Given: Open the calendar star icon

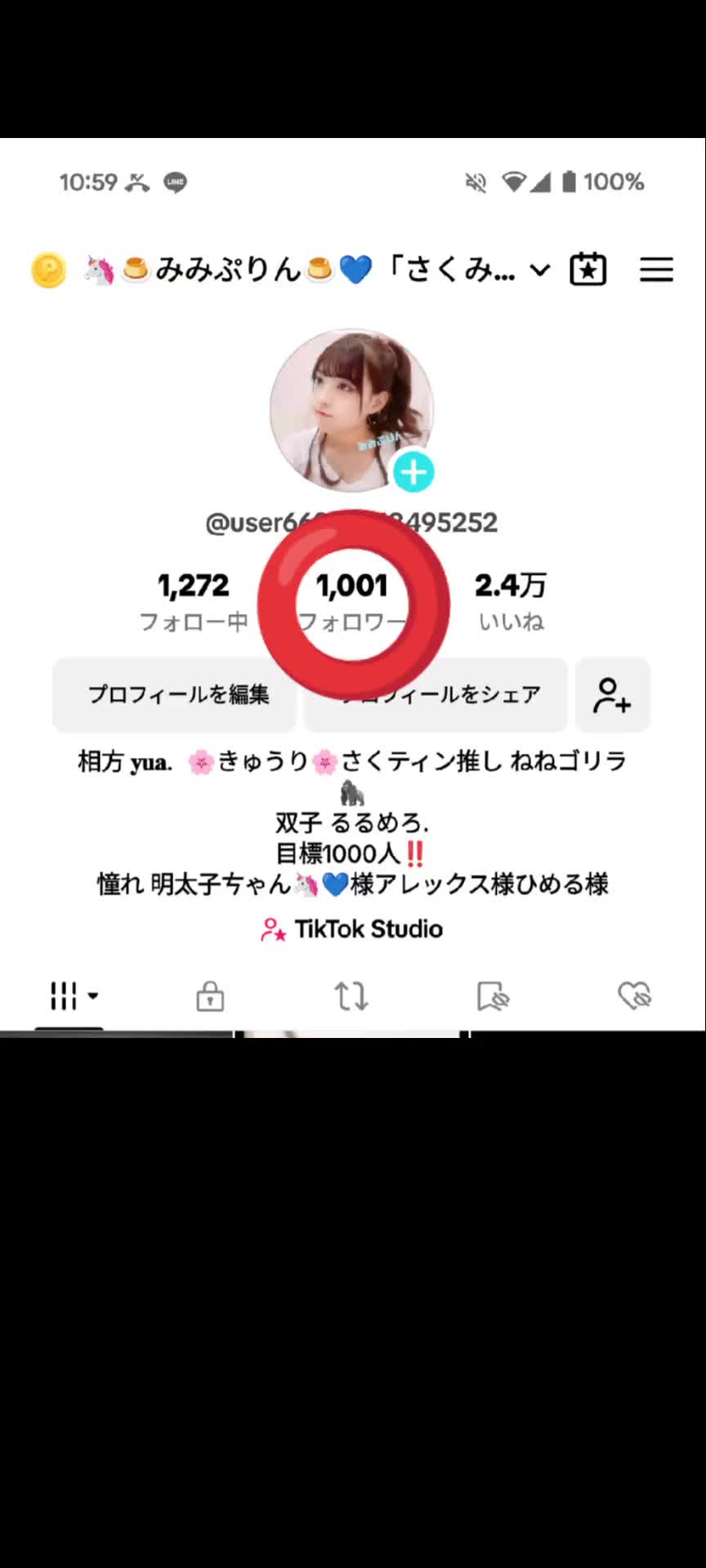Looking at the screenshot, I should pos(588,269).
